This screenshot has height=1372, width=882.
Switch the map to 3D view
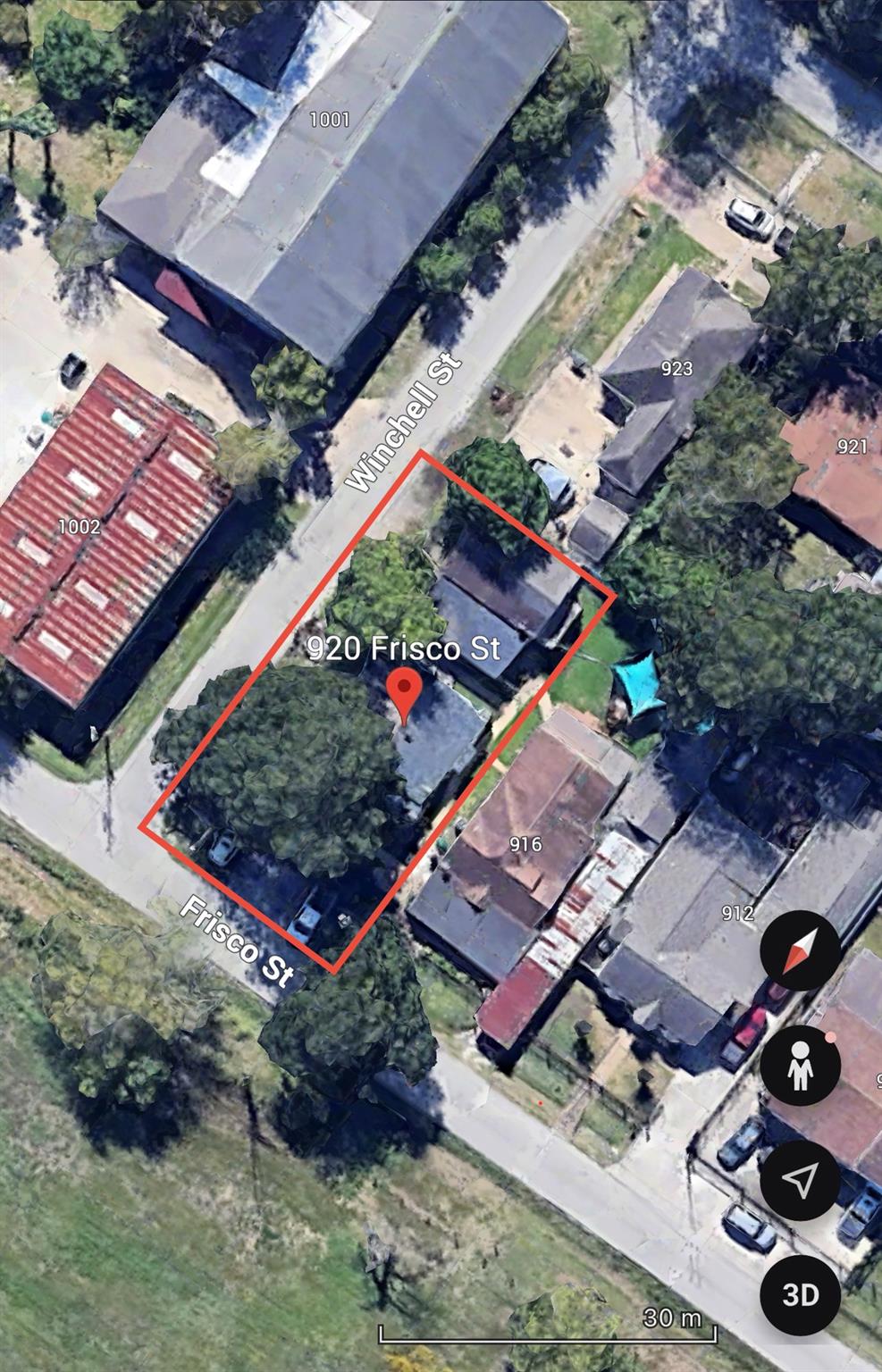800,1294
